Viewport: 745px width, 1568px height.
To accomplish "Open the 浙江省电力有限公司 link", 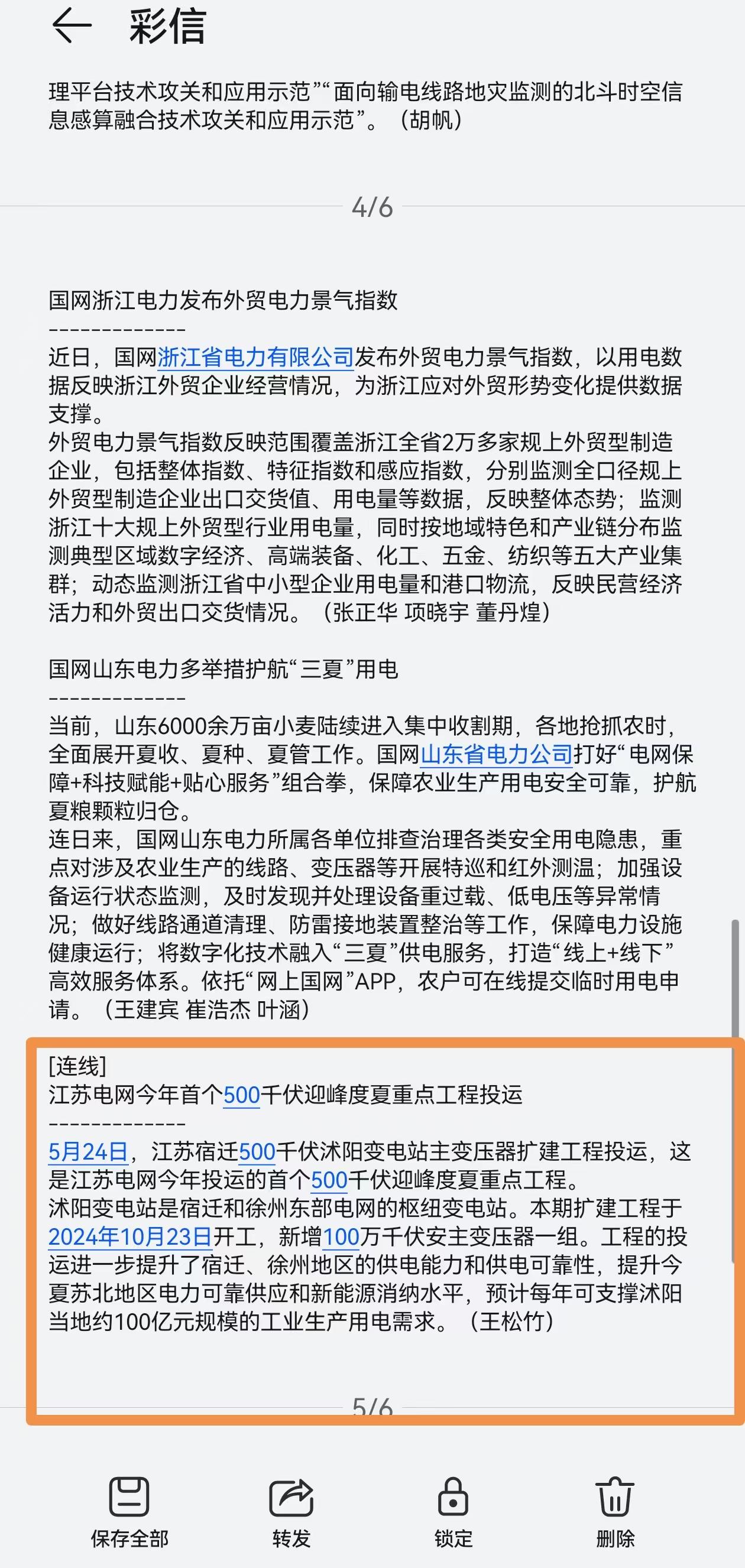I will click(x=255, y=358).
